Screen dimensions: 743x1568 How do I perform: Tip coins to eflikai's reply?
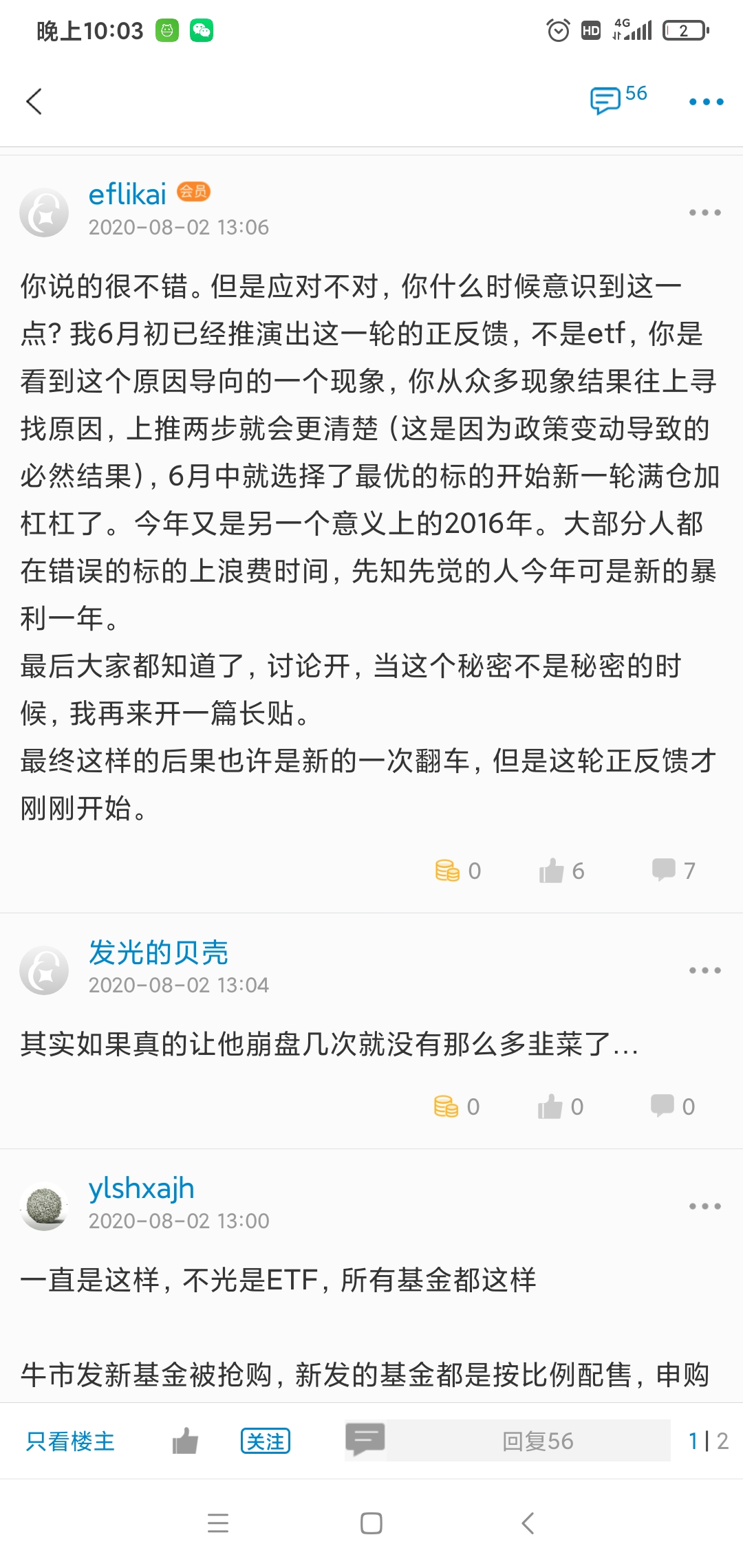pyautogui.click(x=457, y=871)
